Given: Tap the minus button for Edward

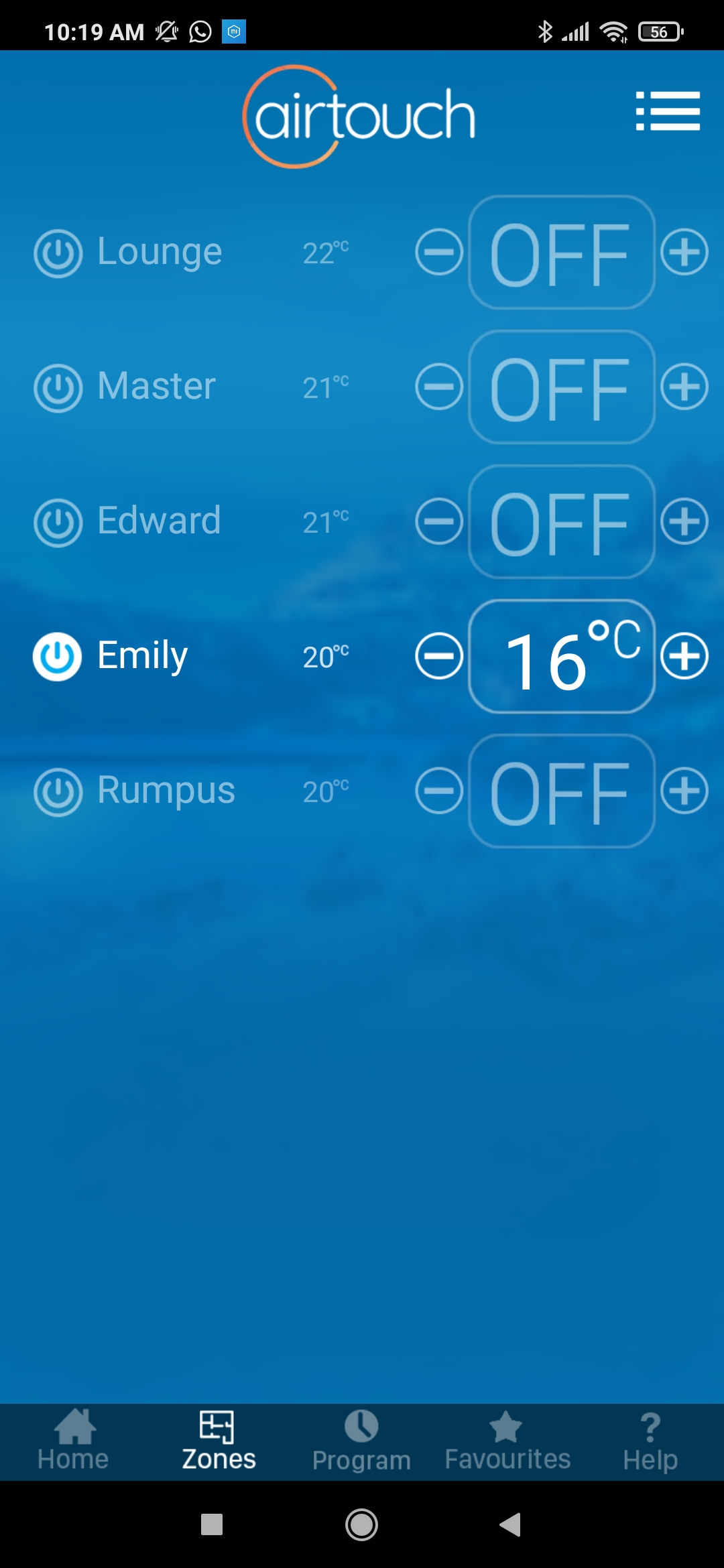Looking at the screenshot, I should point(439,521).
